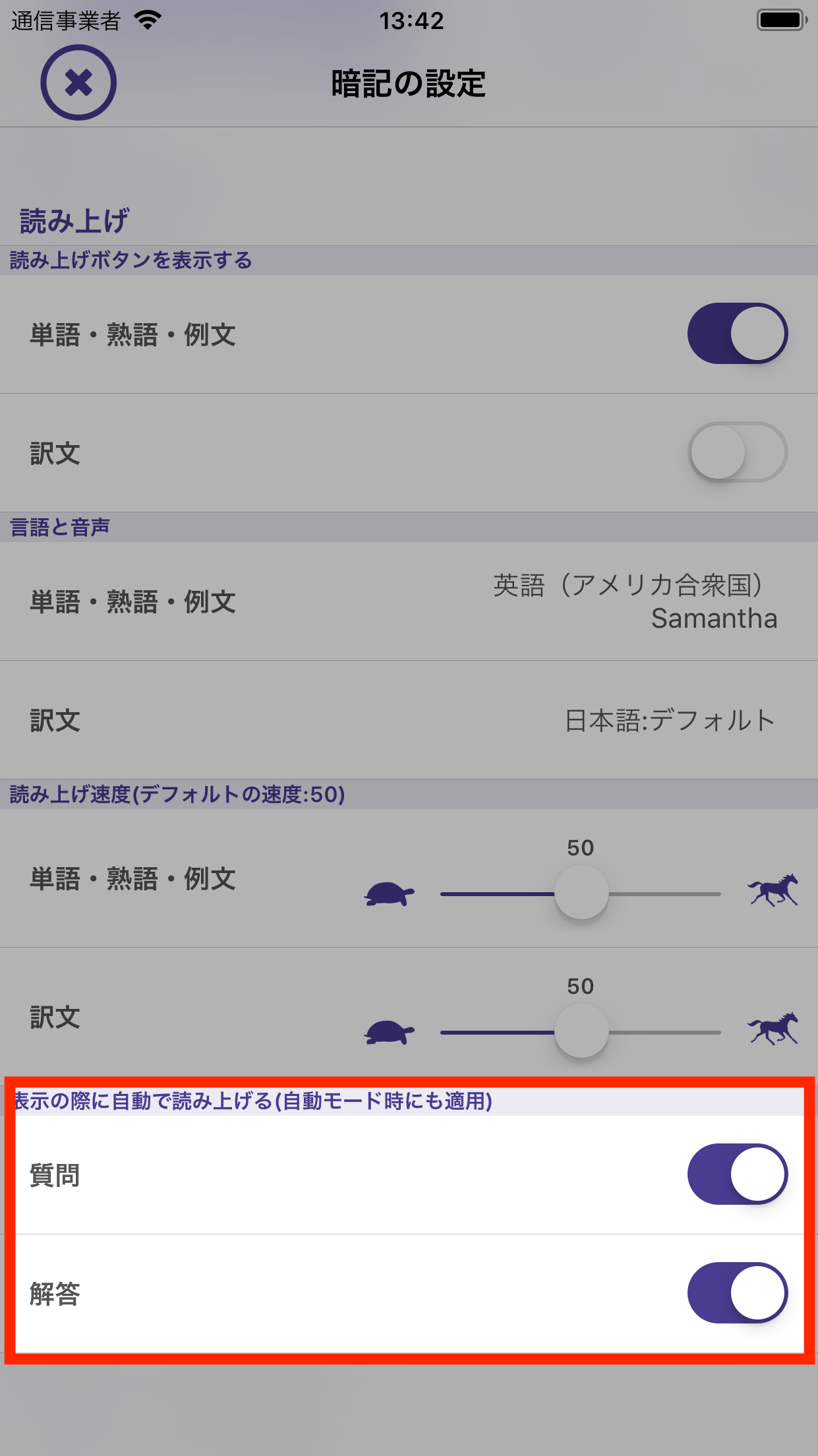Turn off auto-read for 解答
Viewport: 818px width, 1456px height.
[x=737, y=1293]
